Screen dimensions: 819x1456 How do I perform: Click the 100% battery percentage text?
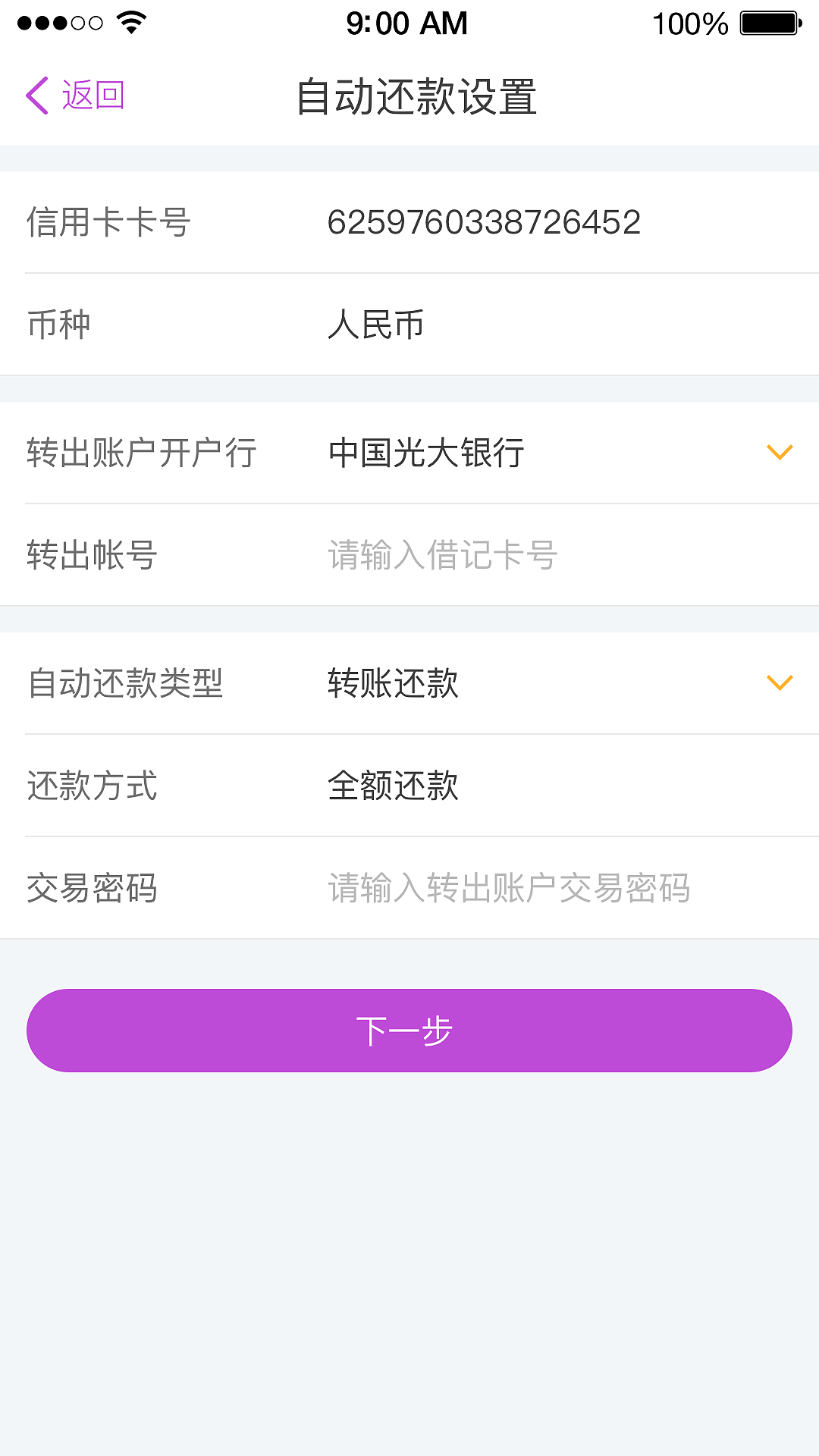[x=689, y=23]
